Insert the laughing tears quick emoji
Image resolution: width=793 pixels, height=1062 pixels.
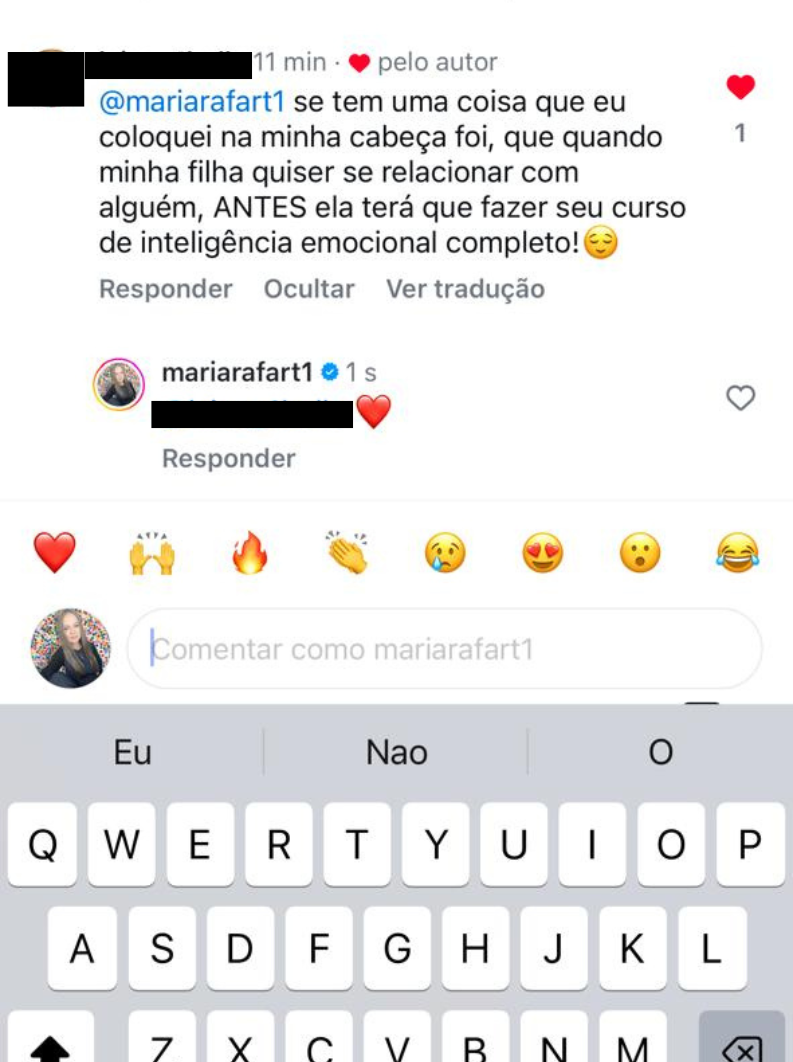[x=738, y=552]
